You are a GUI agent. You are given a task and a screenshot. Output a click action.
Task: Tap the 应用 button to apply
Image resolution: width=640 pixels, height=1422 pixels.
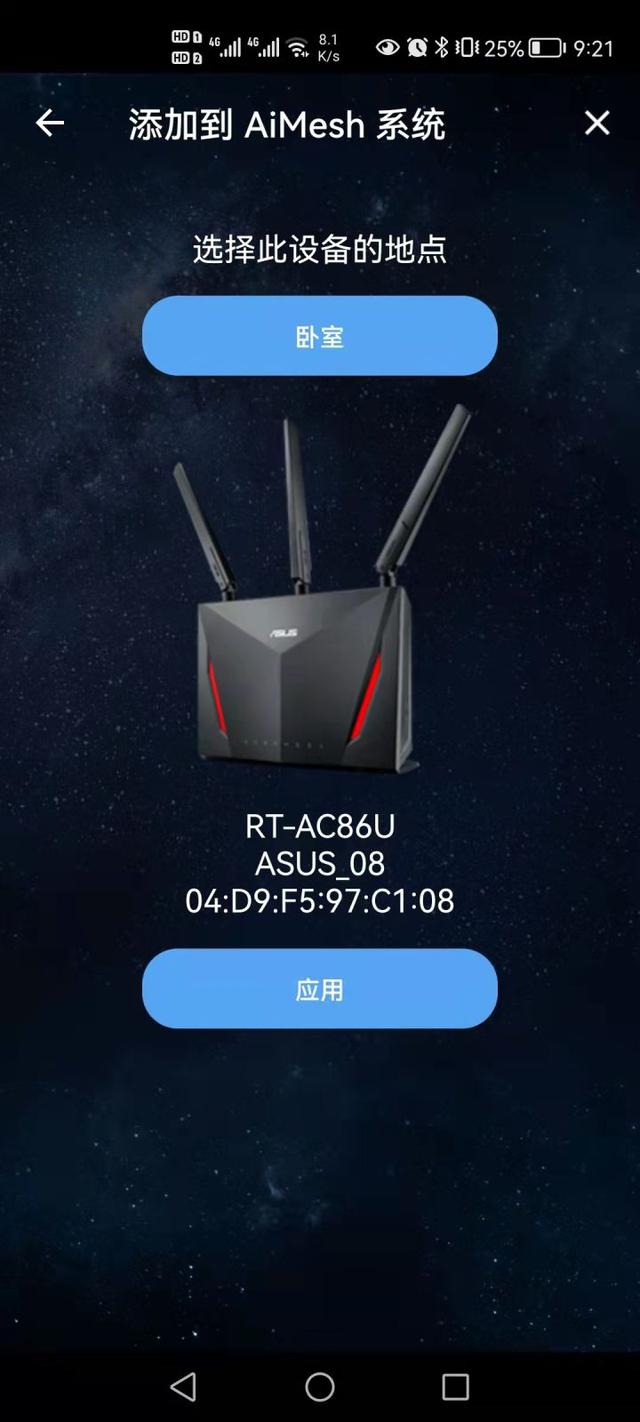319,989
